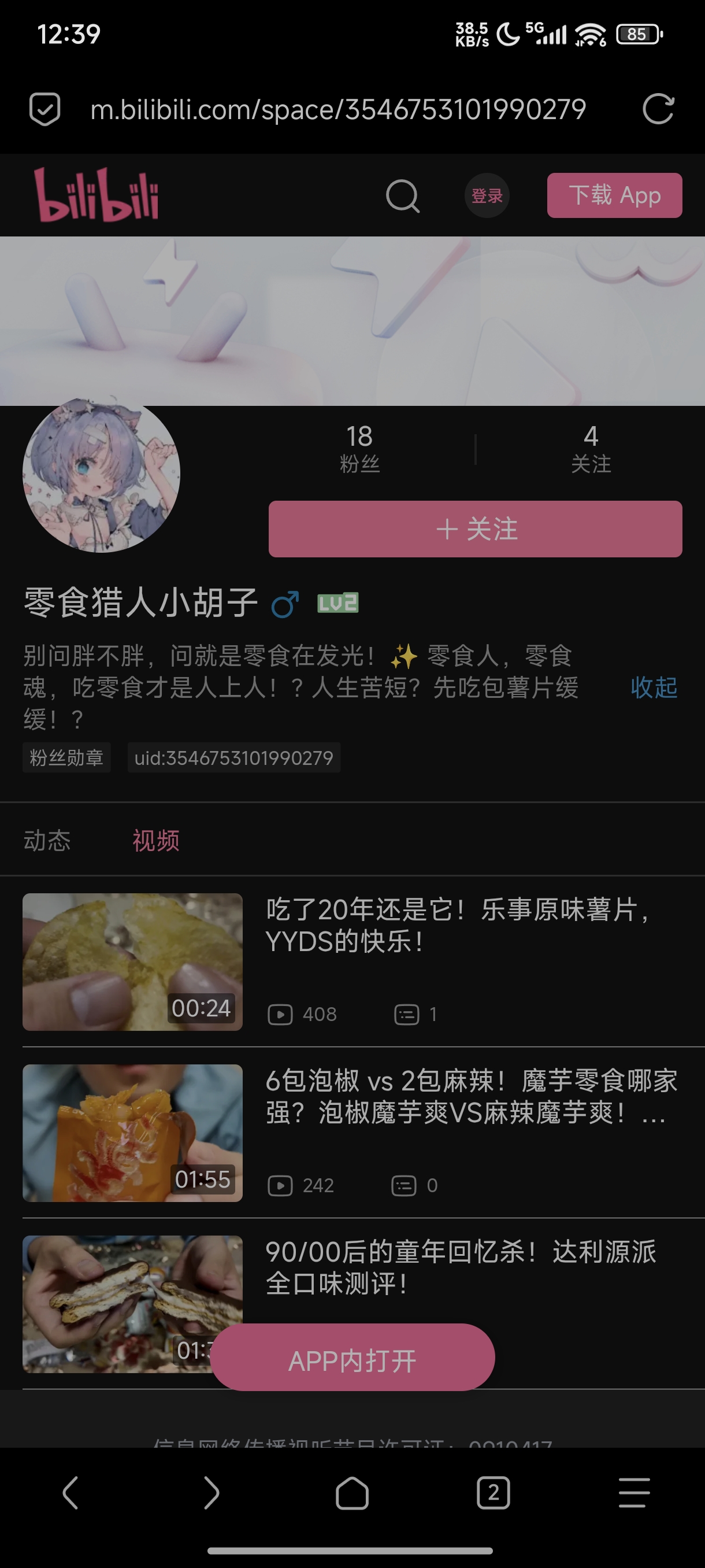
Task: Open the browser tabs switcher
Action: [x=493, y=1492]
